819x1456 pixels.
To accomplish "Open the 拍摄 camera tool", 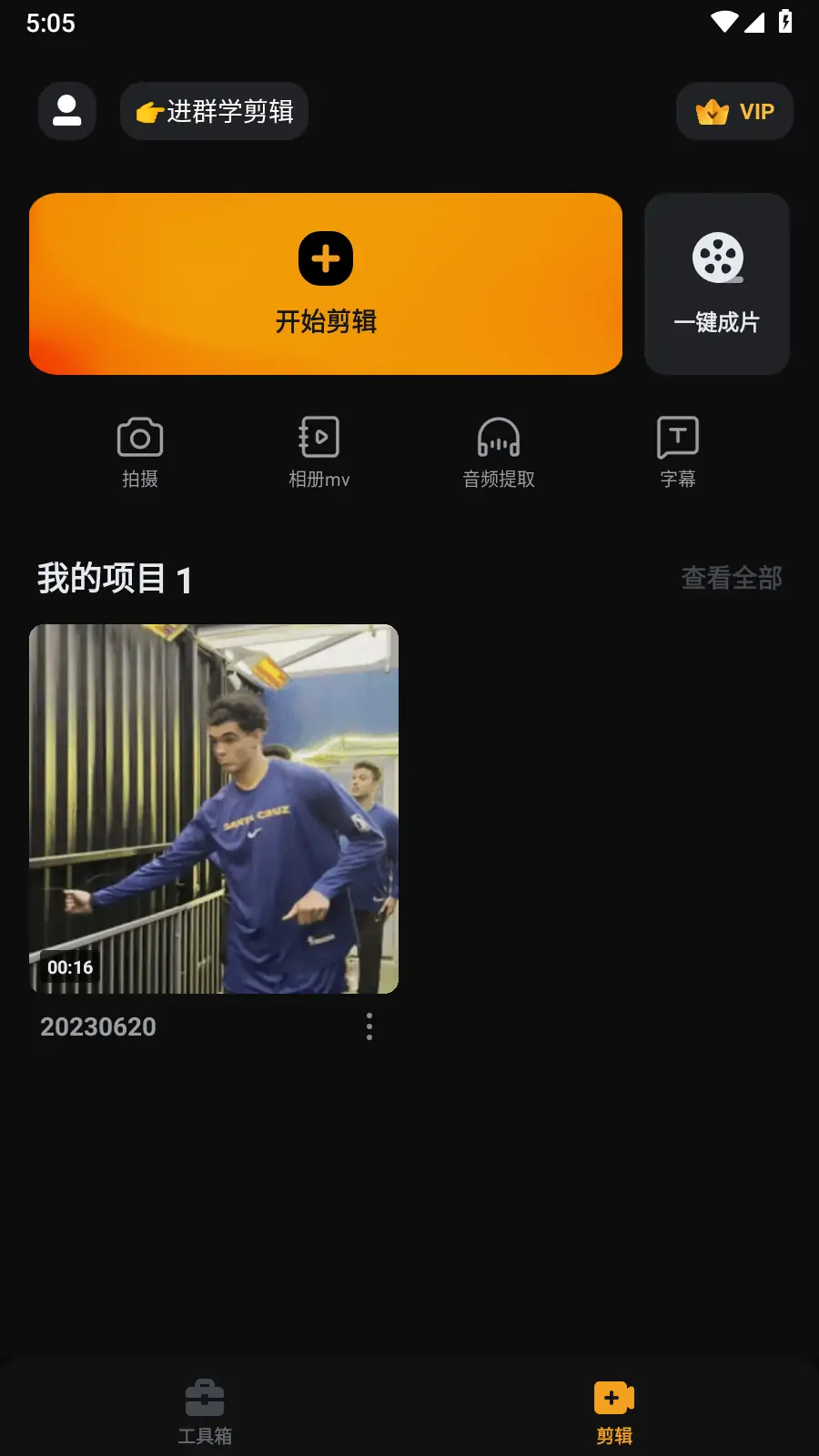I will pos(140,450).
